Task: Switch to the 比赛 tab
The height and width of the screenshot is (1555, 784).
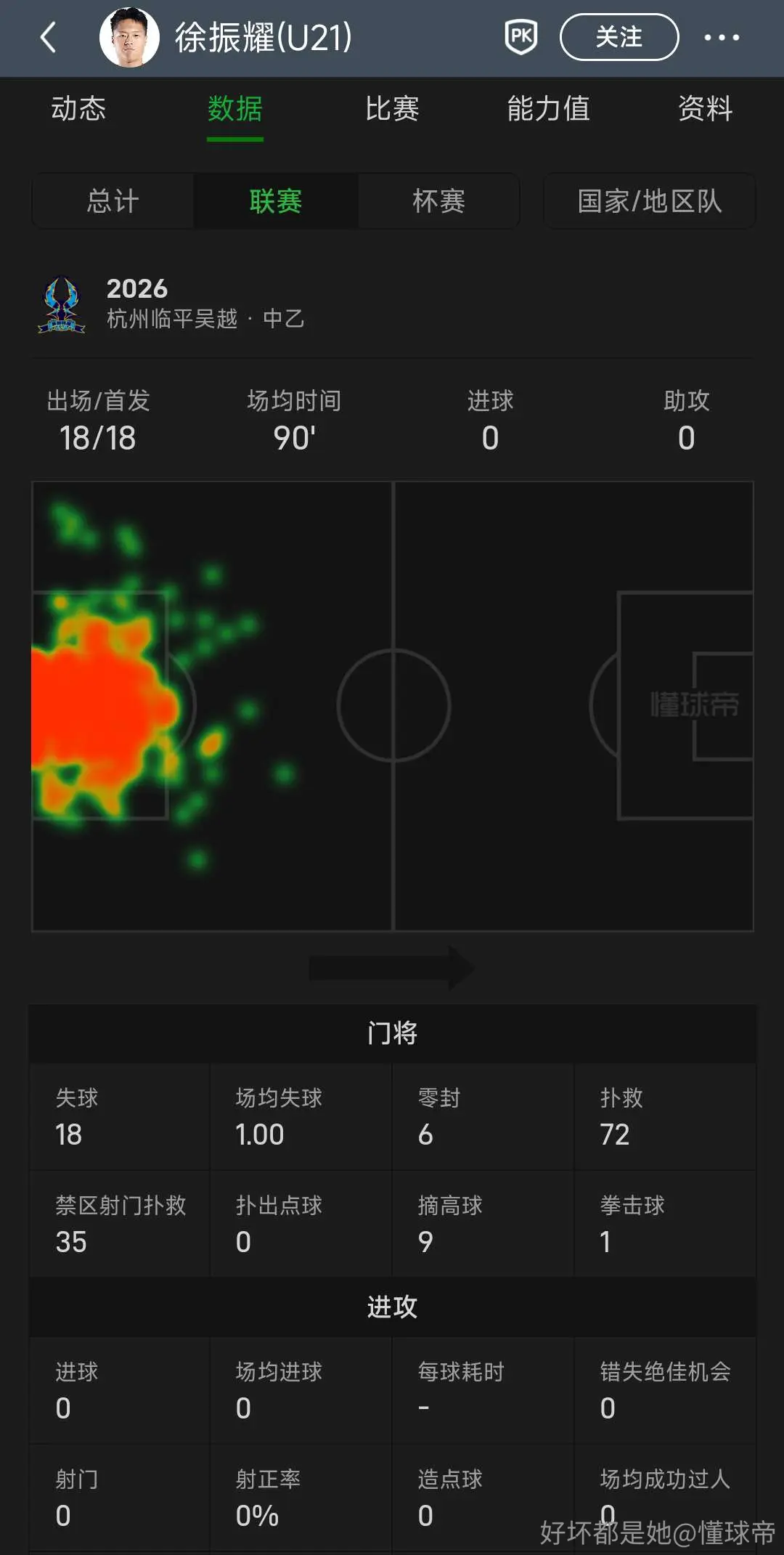Action: pyautogui.click(x=392, y=109)
